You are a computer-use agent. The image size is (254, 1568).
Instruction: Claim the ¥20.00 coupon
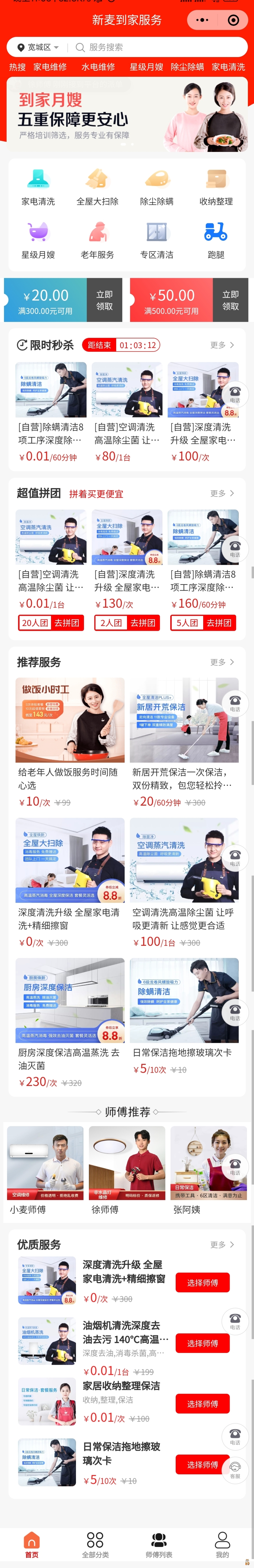(x=104, y=300)
